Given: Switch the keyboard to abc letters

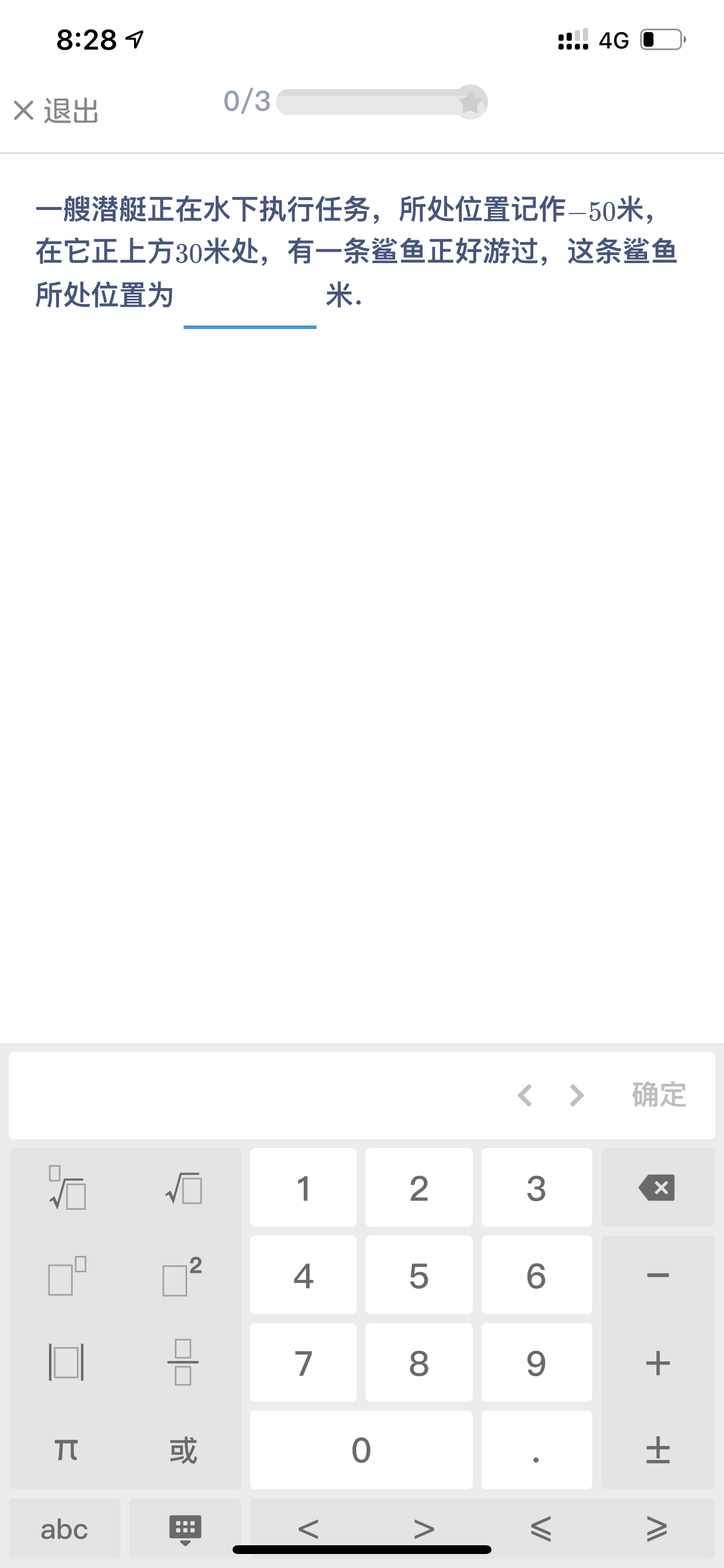Looking at the screenshot, I should [x=65, y=1528].
